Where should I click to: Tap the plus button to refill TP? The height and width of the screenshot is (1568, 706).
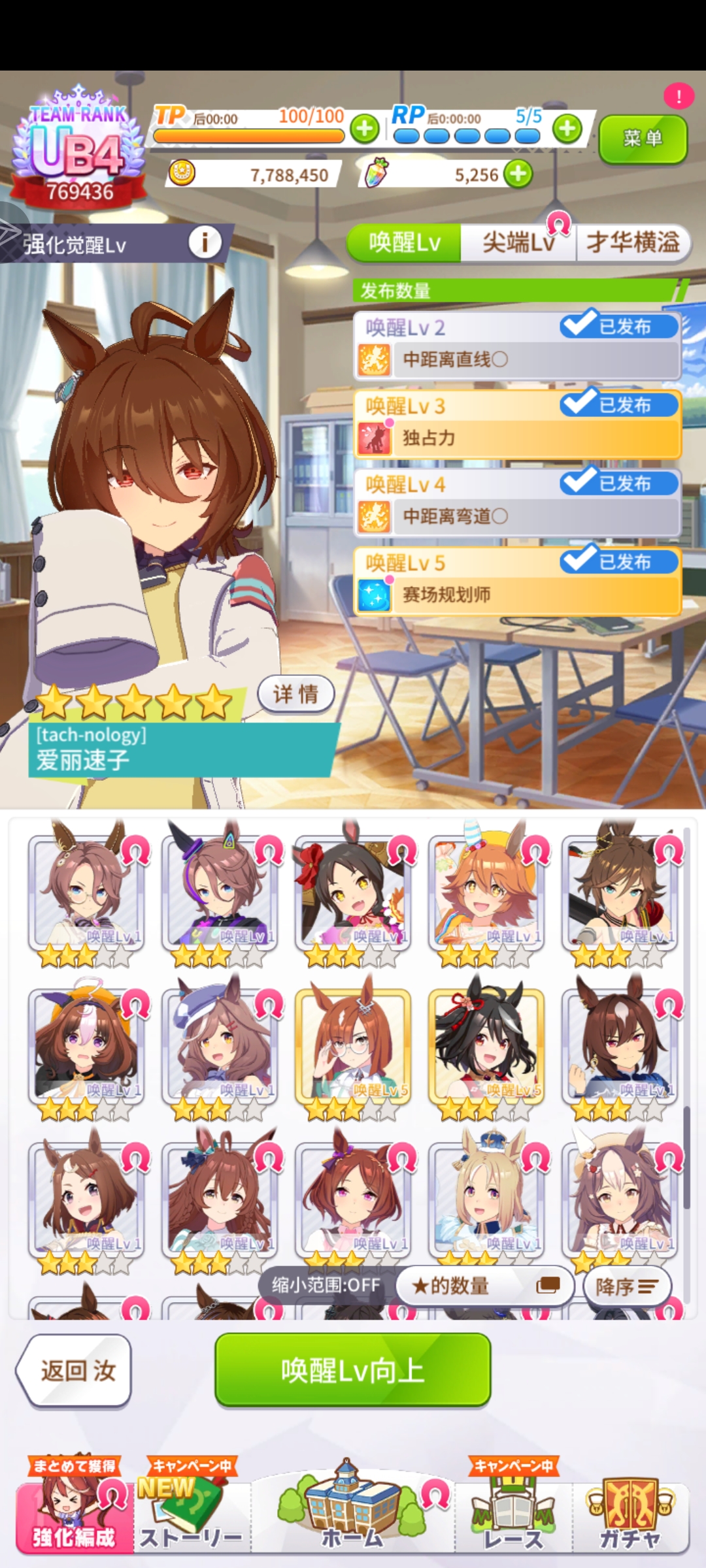(x=365, y=129)
